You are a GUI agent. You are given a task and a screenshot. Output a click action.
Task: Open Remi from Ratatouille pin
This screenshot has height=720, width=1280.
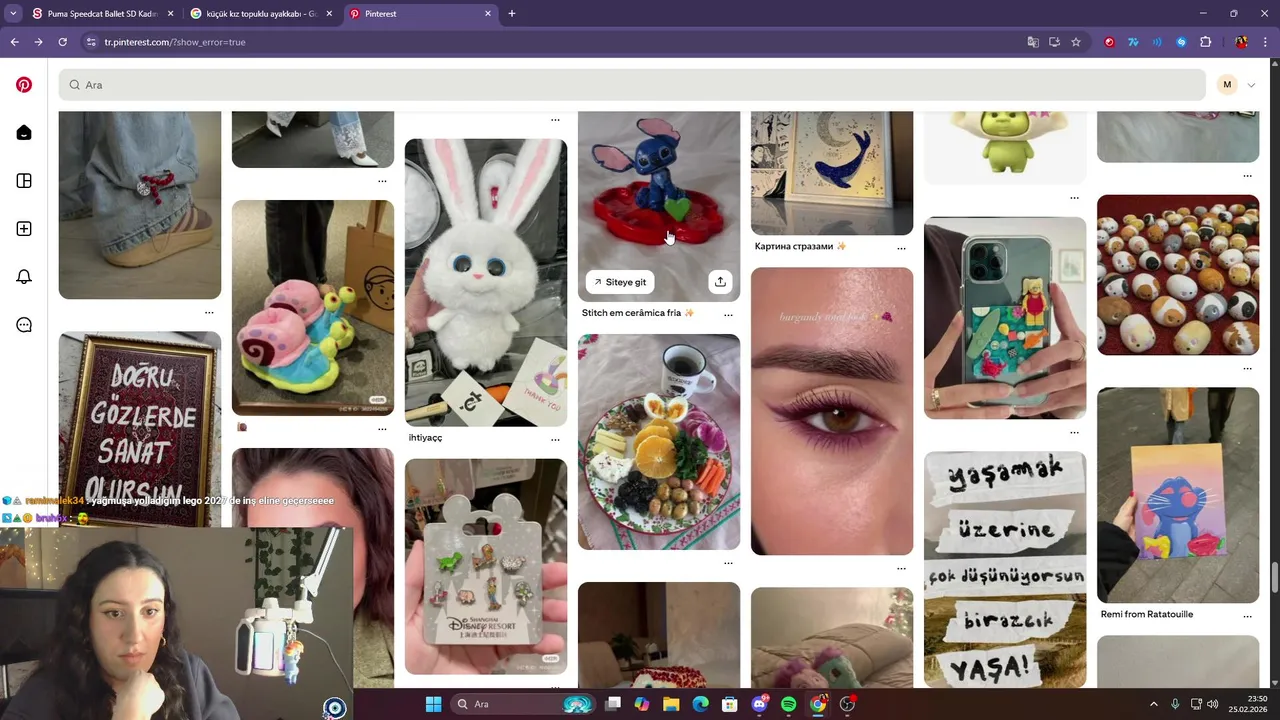pyautogui.click(x=1177, y=495)
